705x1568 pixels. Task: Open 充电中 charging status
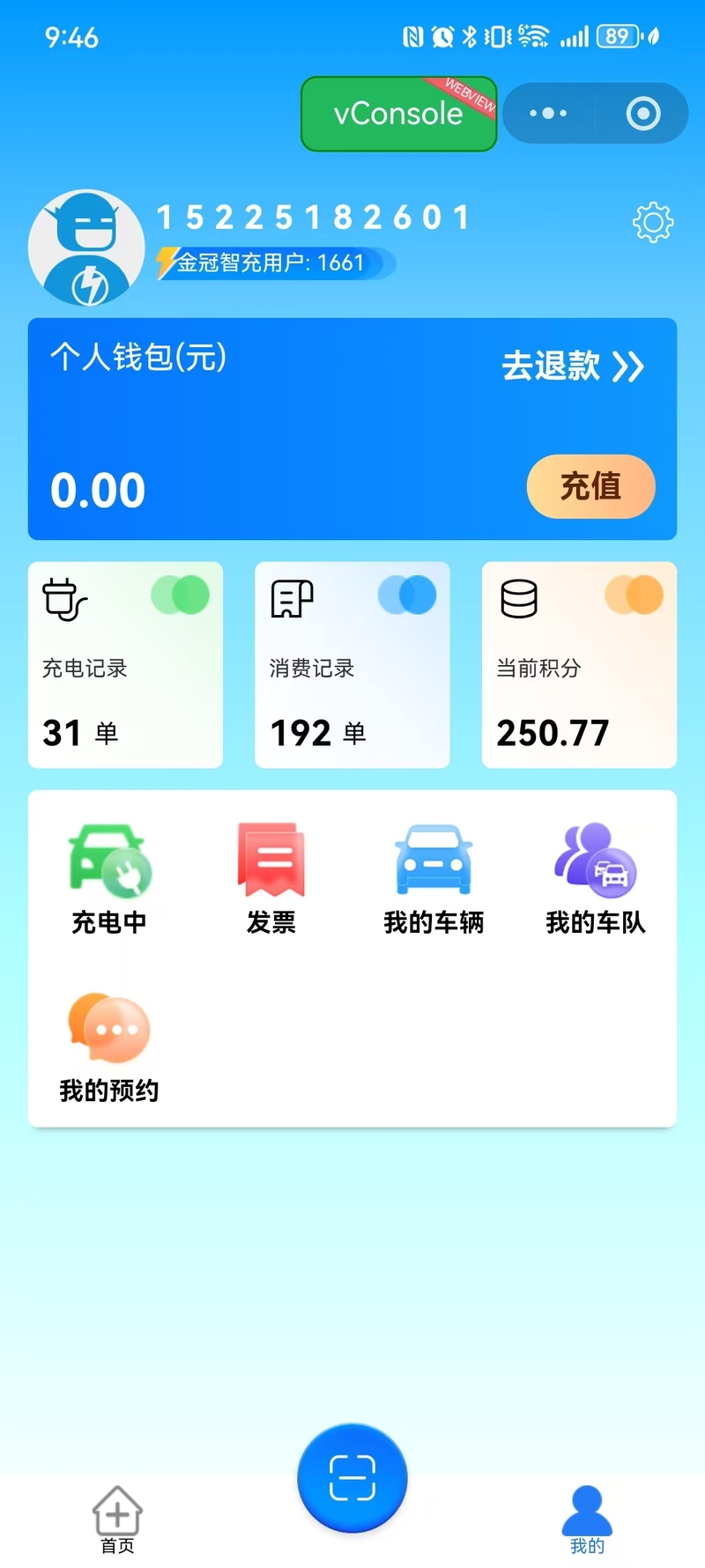[109, 878]
